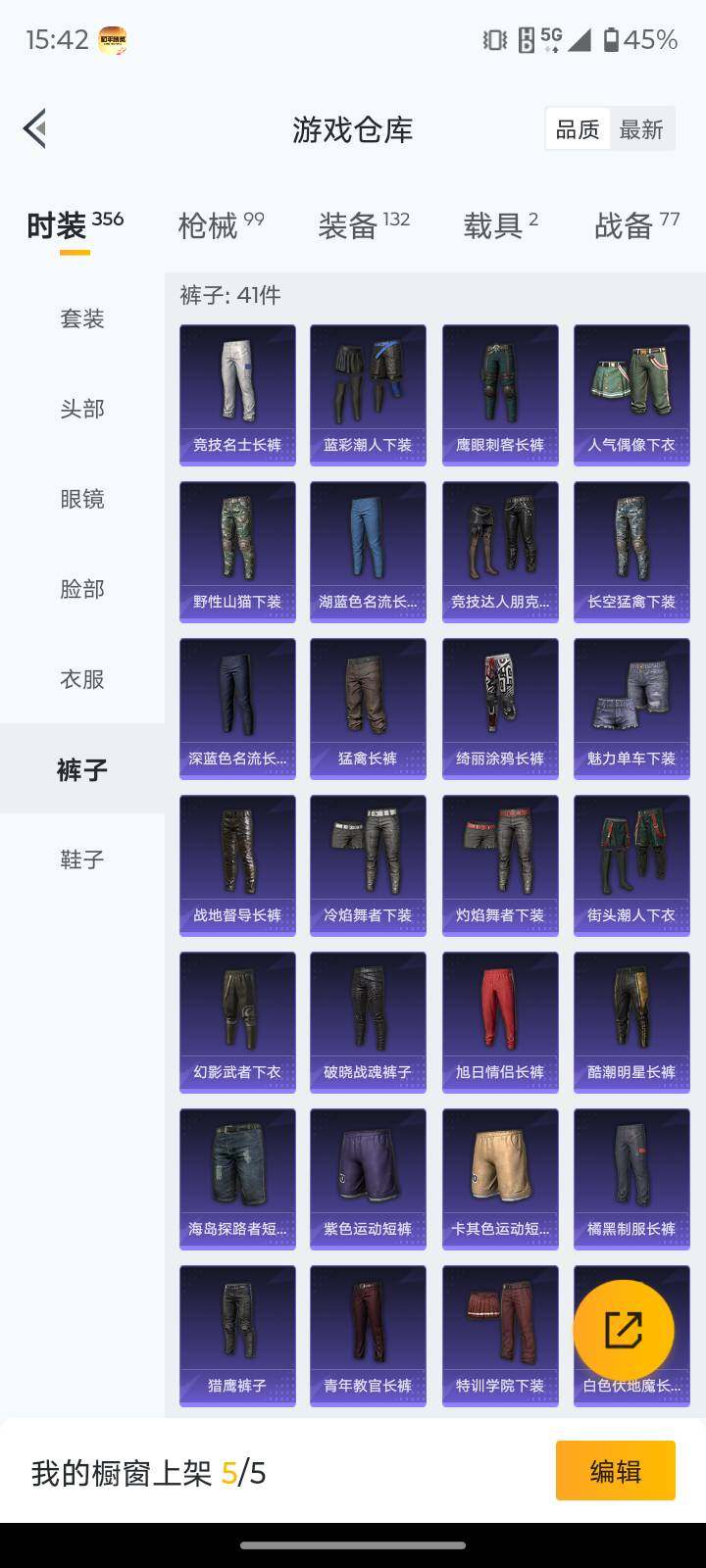
Task: Select the 衣服 category
Action: [x=82, y=679]
